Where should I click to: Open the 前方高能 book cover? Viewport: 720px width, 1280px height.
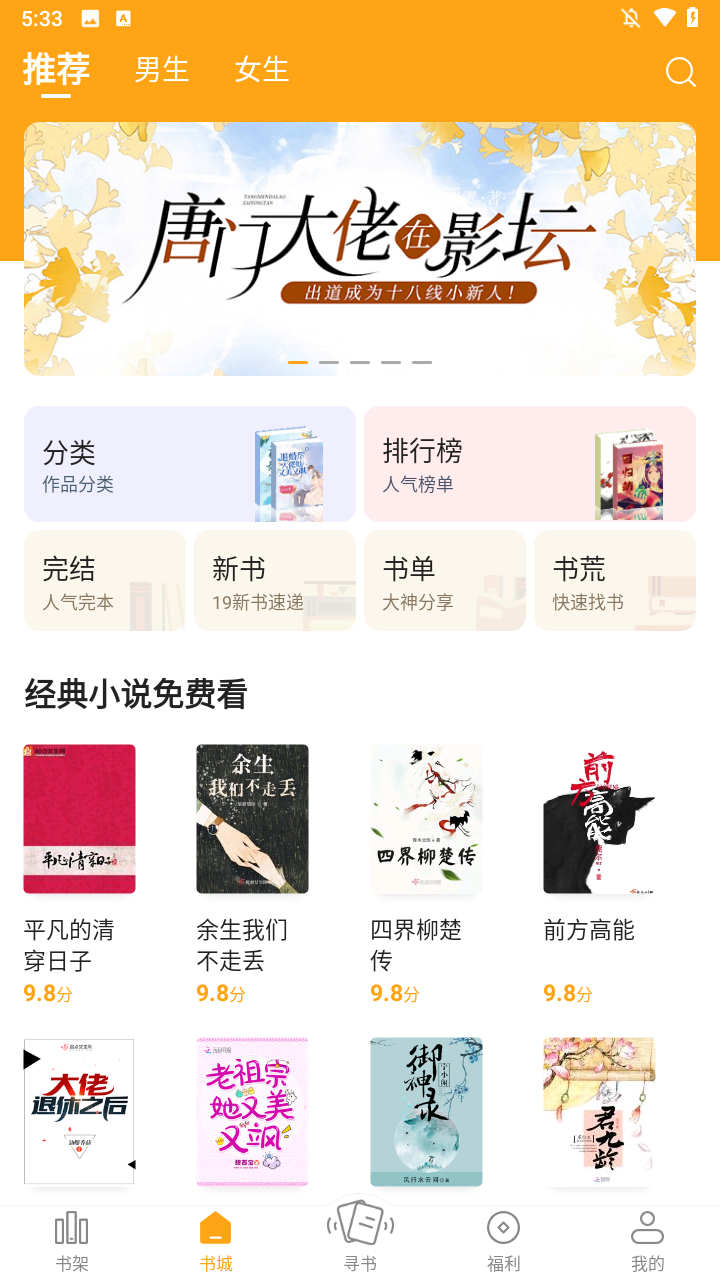599,818
